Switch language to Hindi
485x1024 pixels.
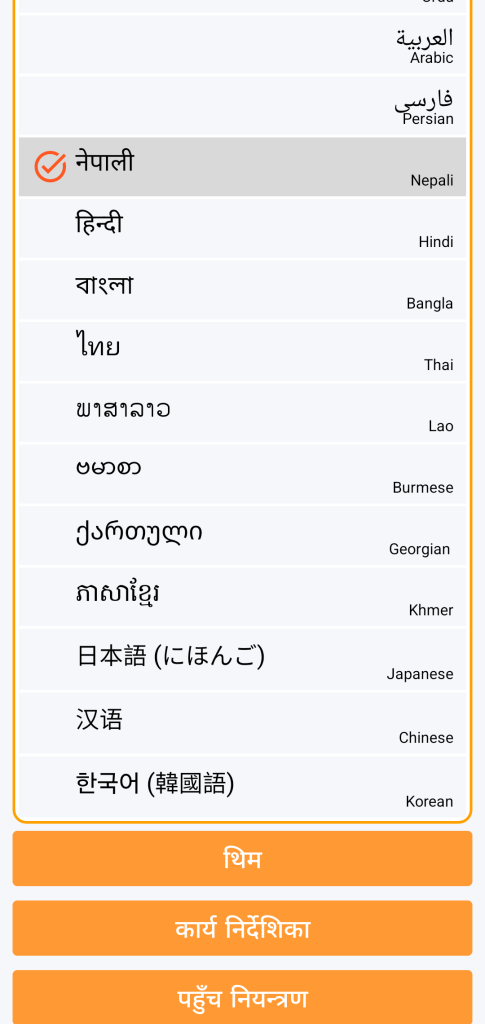242,229
